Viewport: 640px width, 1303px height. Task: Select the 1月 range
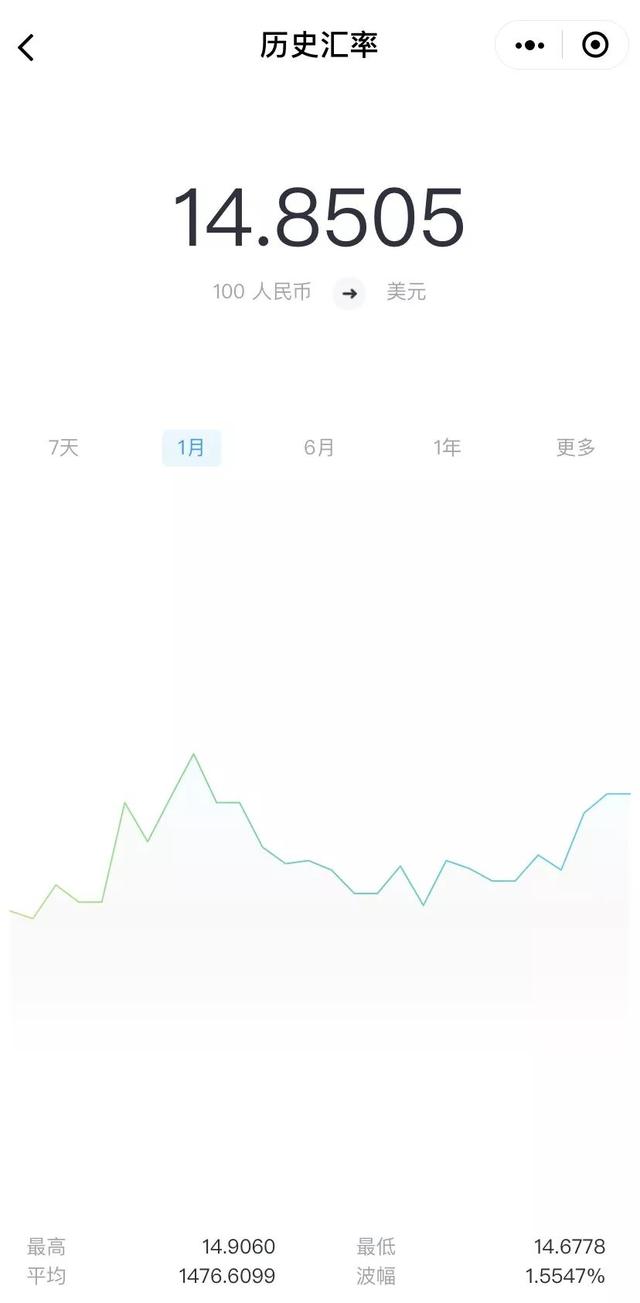tap(191, 448)
